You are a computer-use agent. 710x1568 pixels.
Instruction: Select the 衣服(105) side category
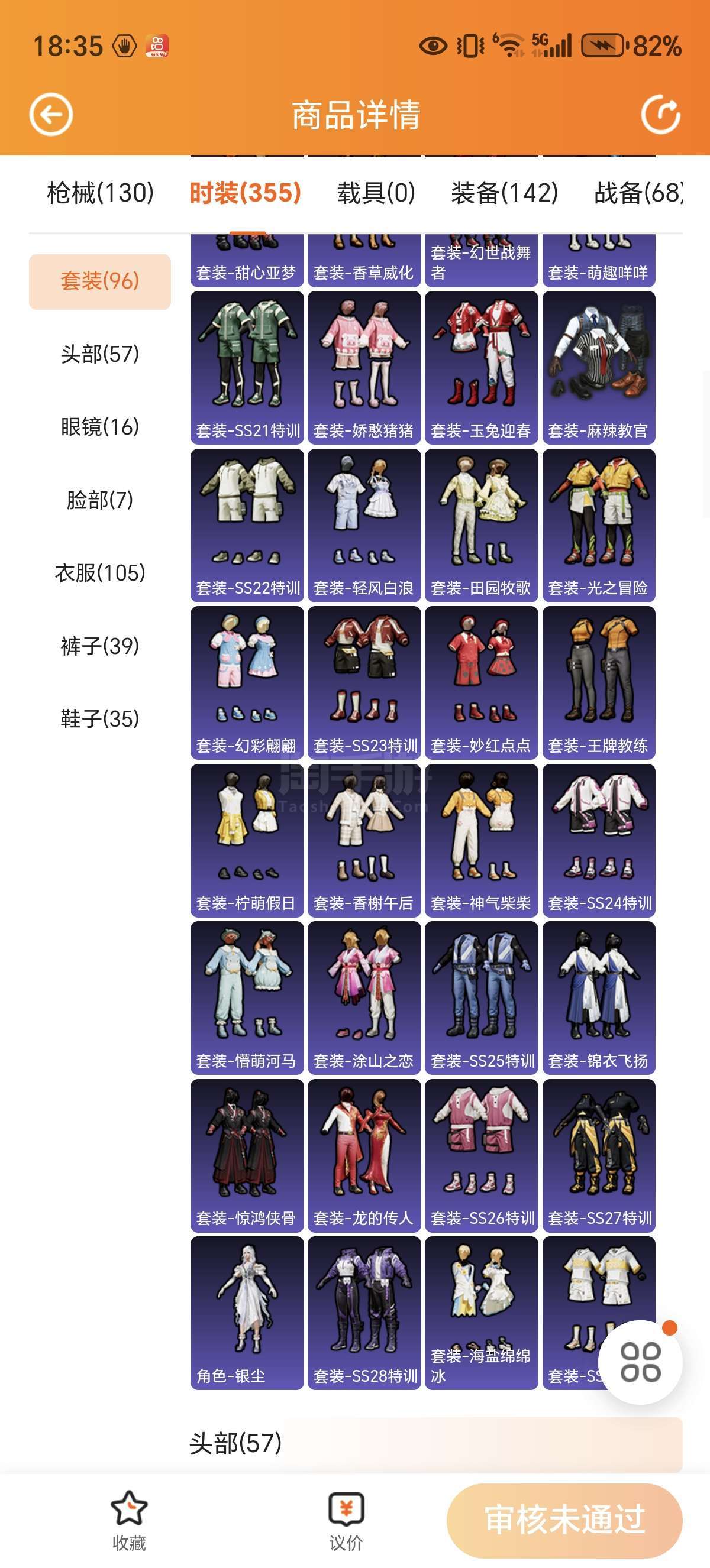[x=100, y=573]
